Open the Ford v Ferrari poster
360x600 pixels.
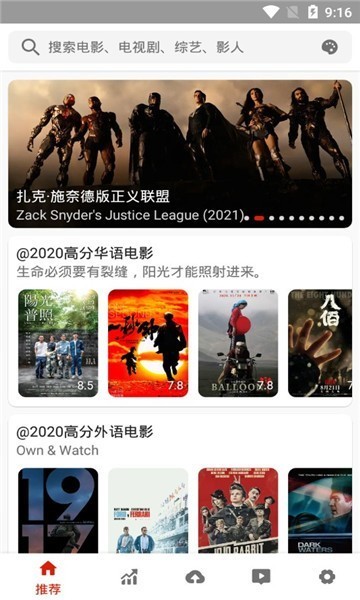(148, 510)
